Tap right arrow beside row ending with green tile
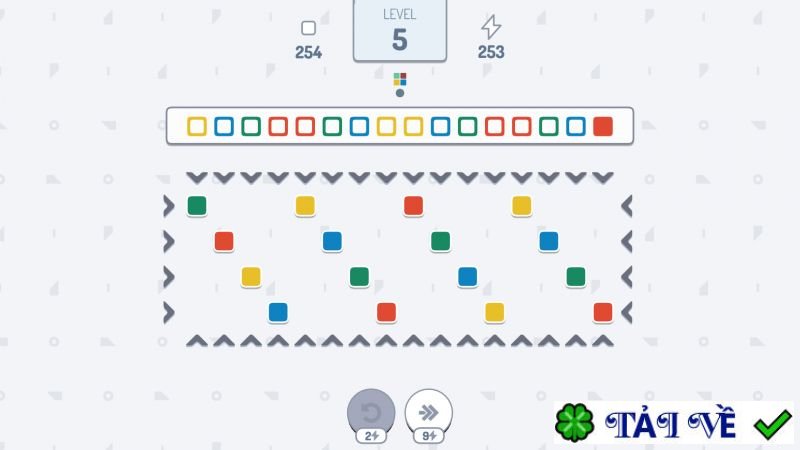The image size is (800, 450). [627, 277]
